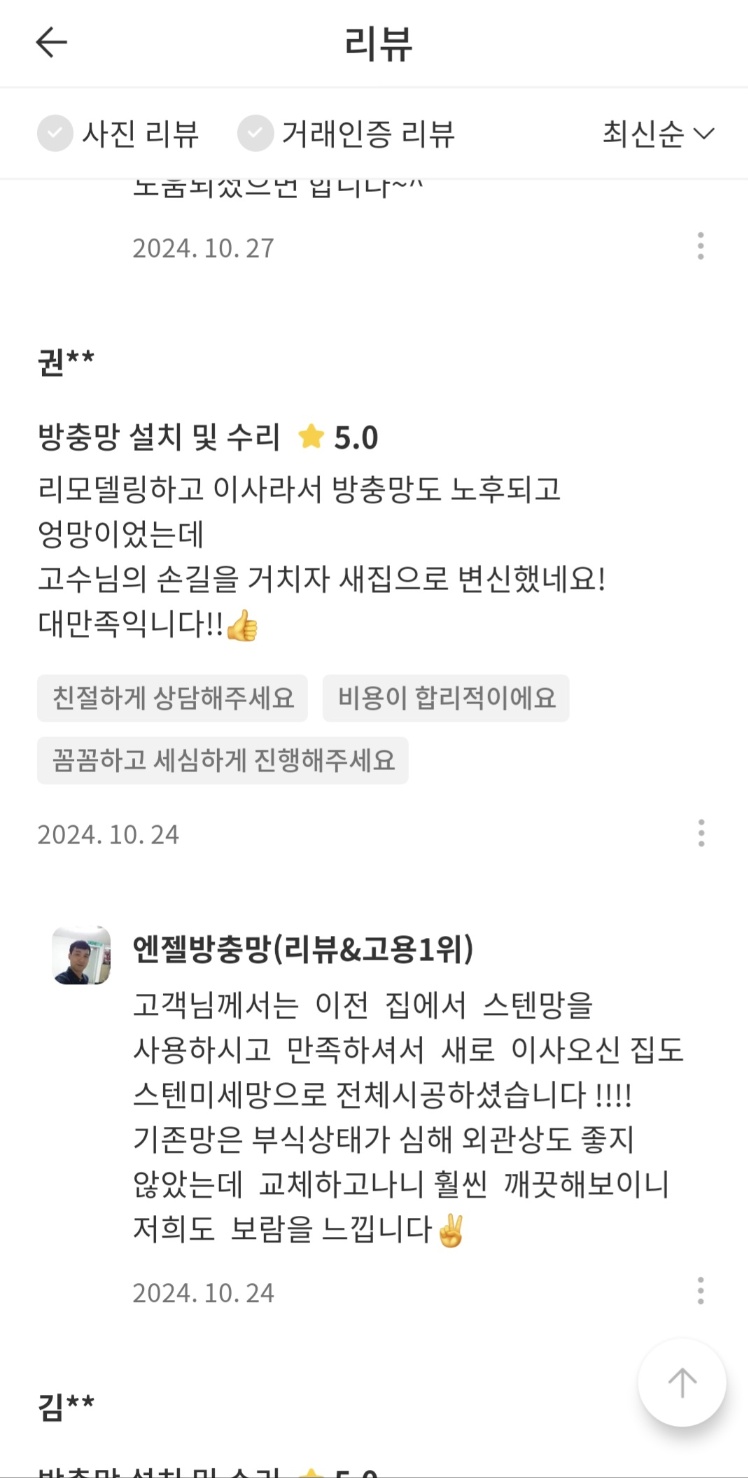This screenshot has height=1478, width=748.
Task: Toggle the 사진 리뷰 filter checkbox
Action: (55, 133)
